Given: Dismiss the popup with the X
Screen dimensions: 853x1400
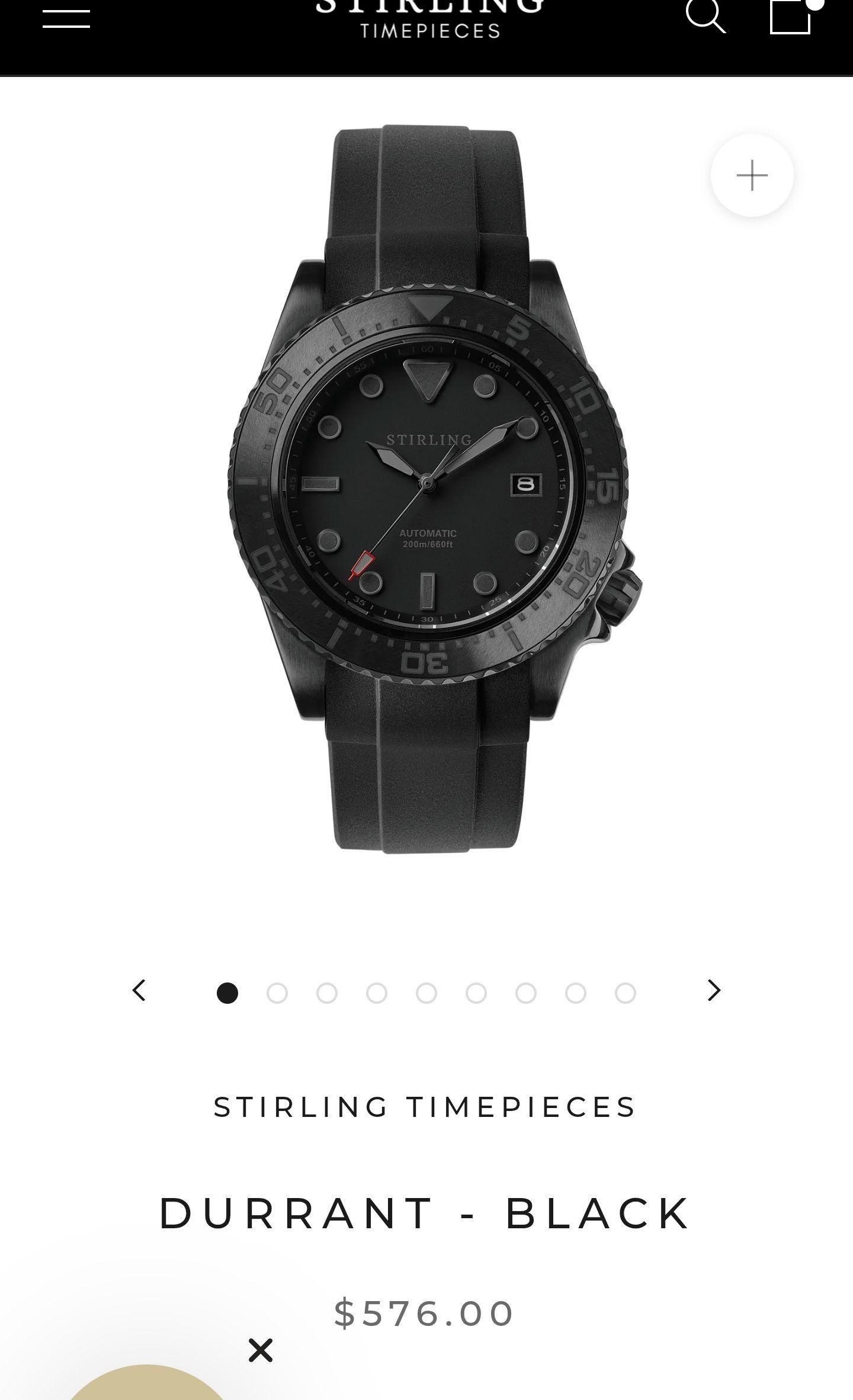Looking at the screenshot, I should (x=261, y=1350).
